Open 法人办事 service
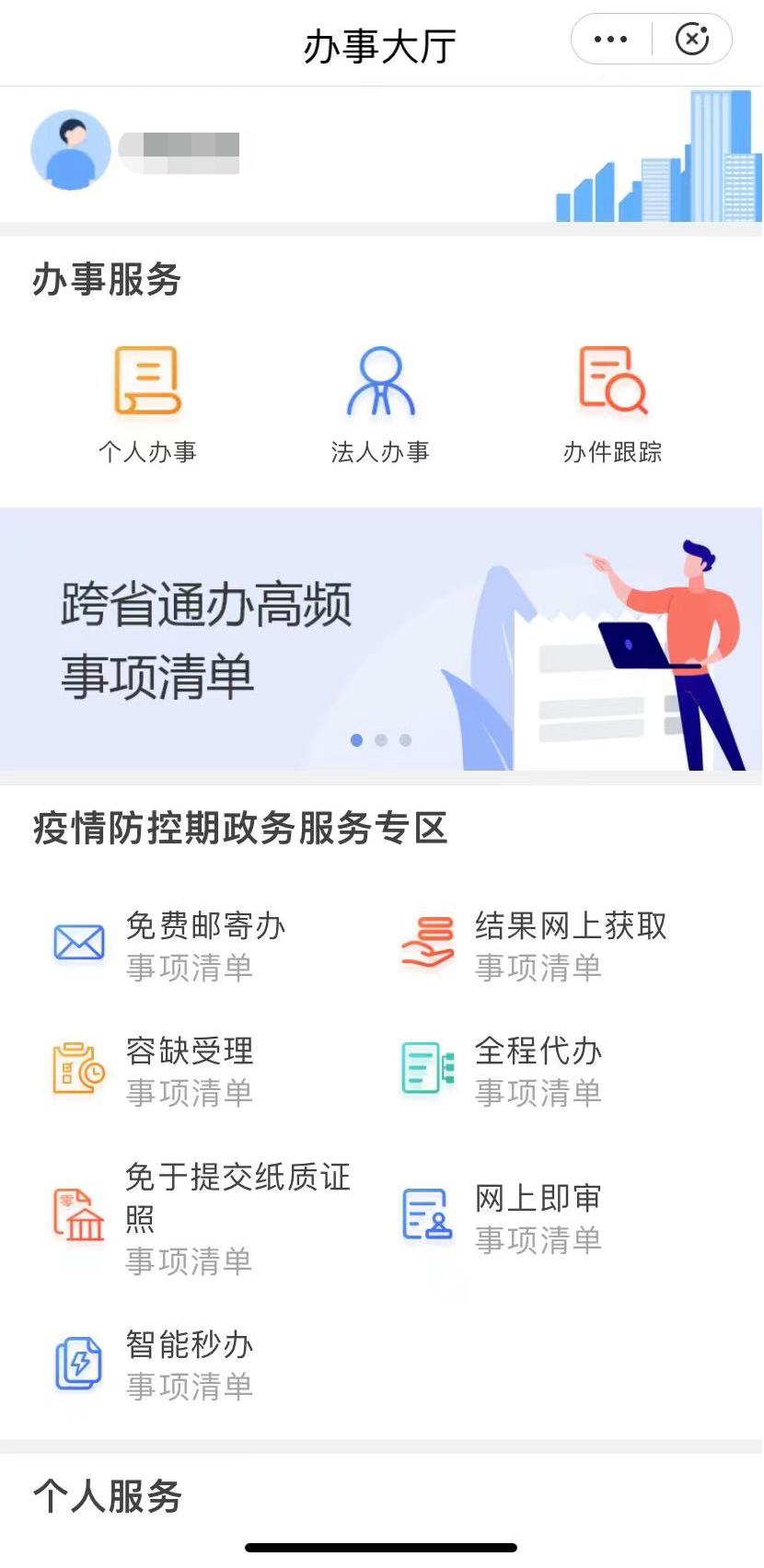764x1568 pixels. 380,403
